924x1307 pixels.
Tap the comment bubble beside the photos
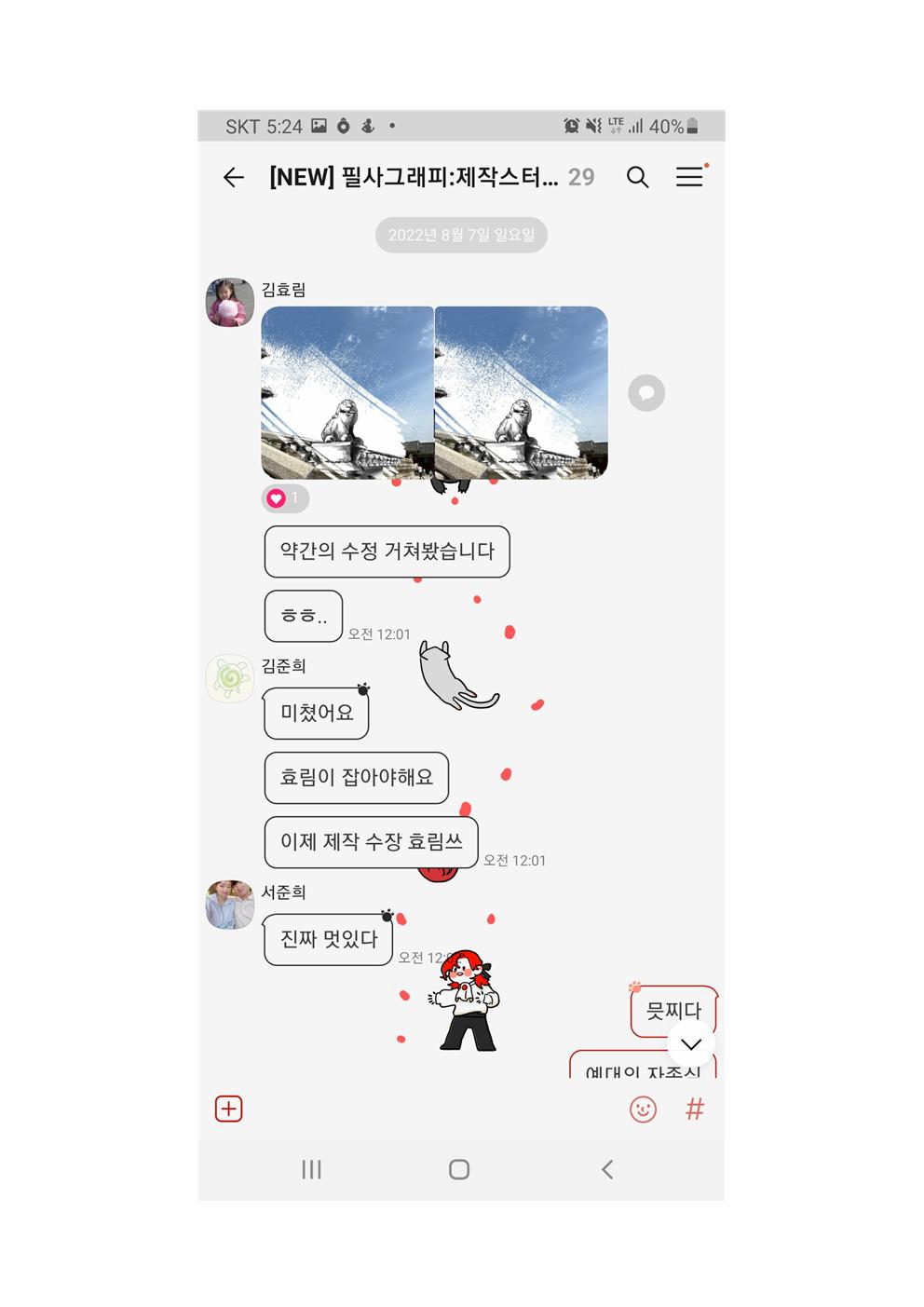click(646, 393)
